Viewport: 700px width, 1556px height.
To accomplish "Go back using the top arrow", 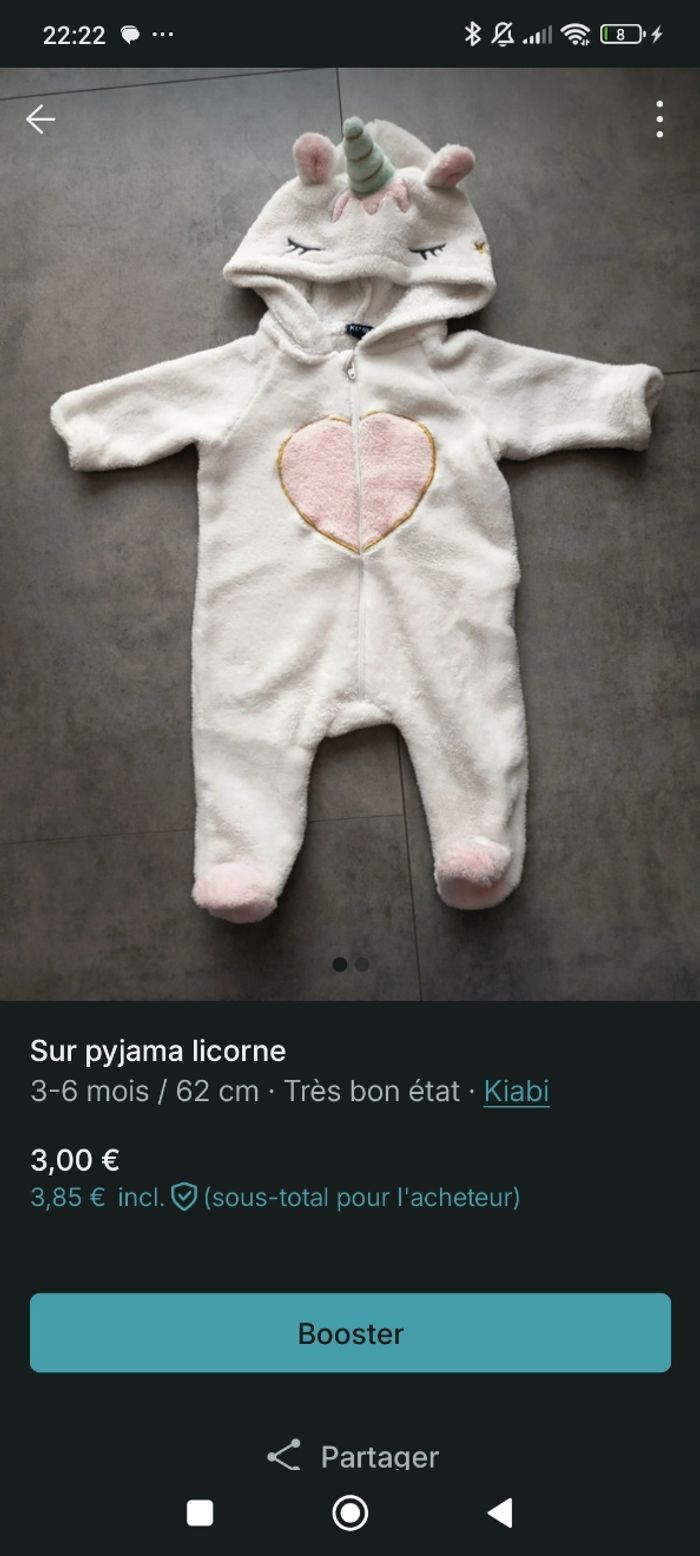I will 40,120.
